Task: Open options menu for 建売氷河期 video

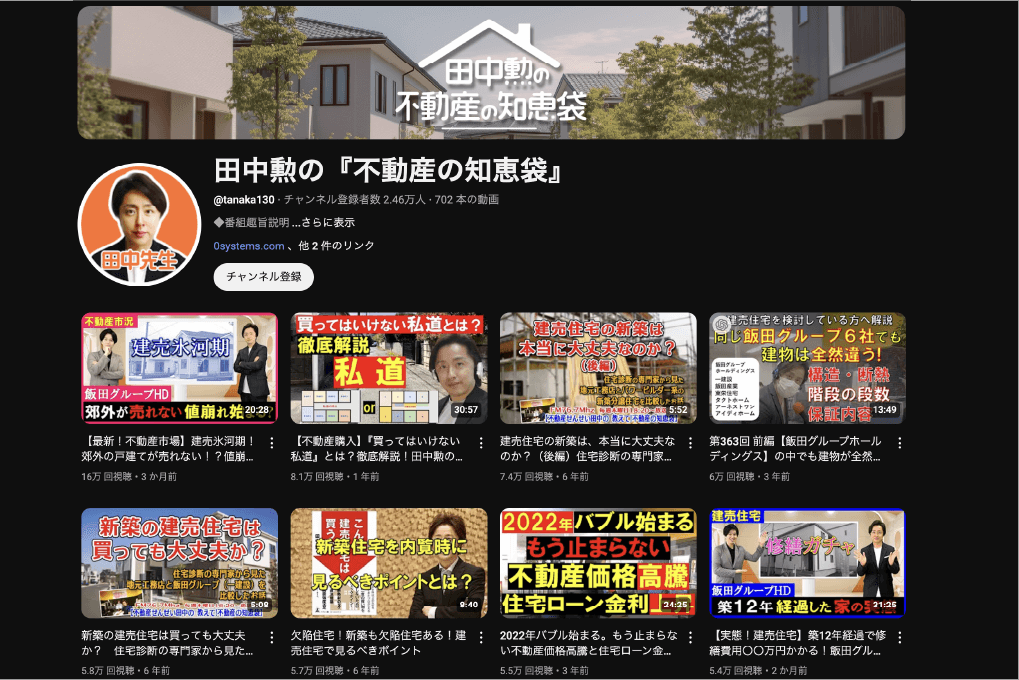Action: pos(271,442)
